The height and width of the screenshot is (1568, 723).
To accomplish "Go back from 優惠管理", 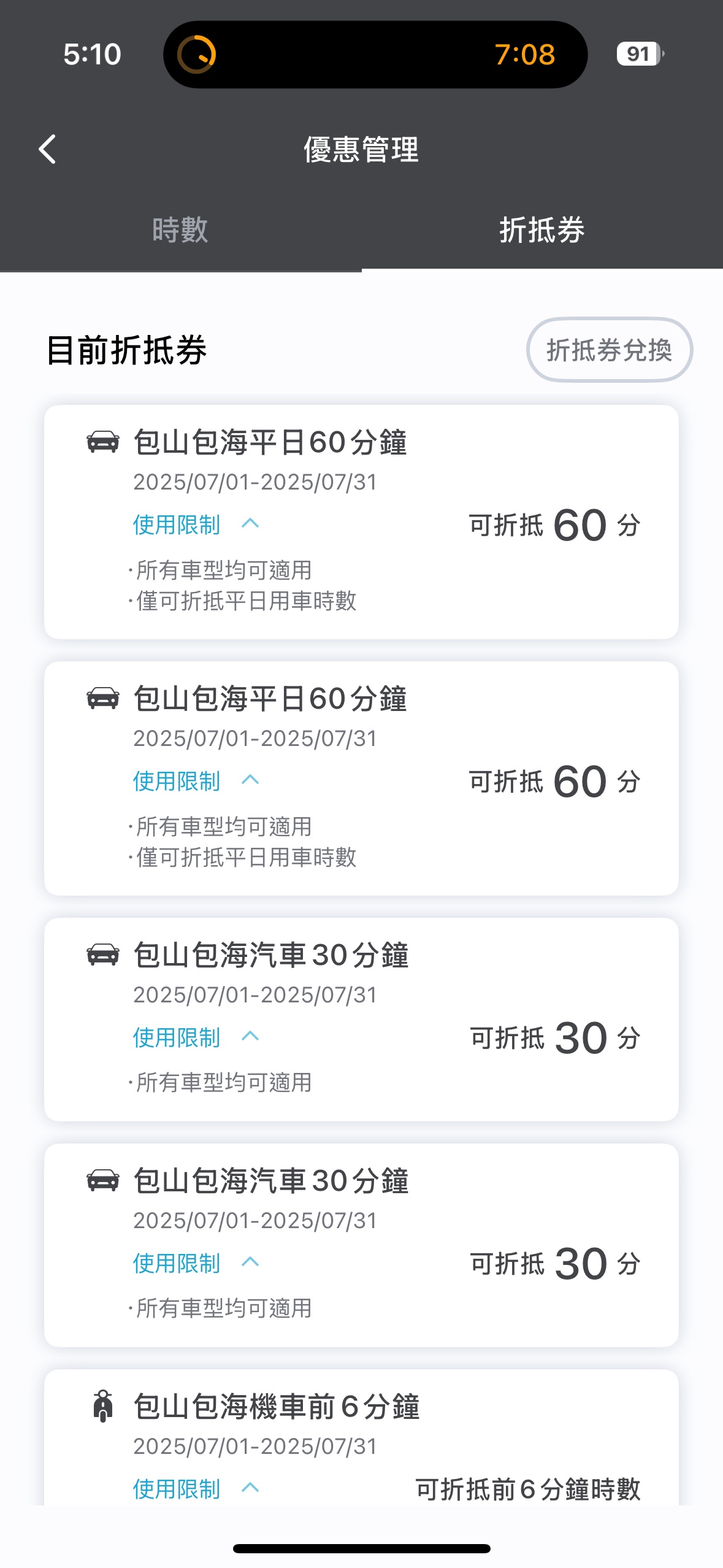I will (47, 149).
